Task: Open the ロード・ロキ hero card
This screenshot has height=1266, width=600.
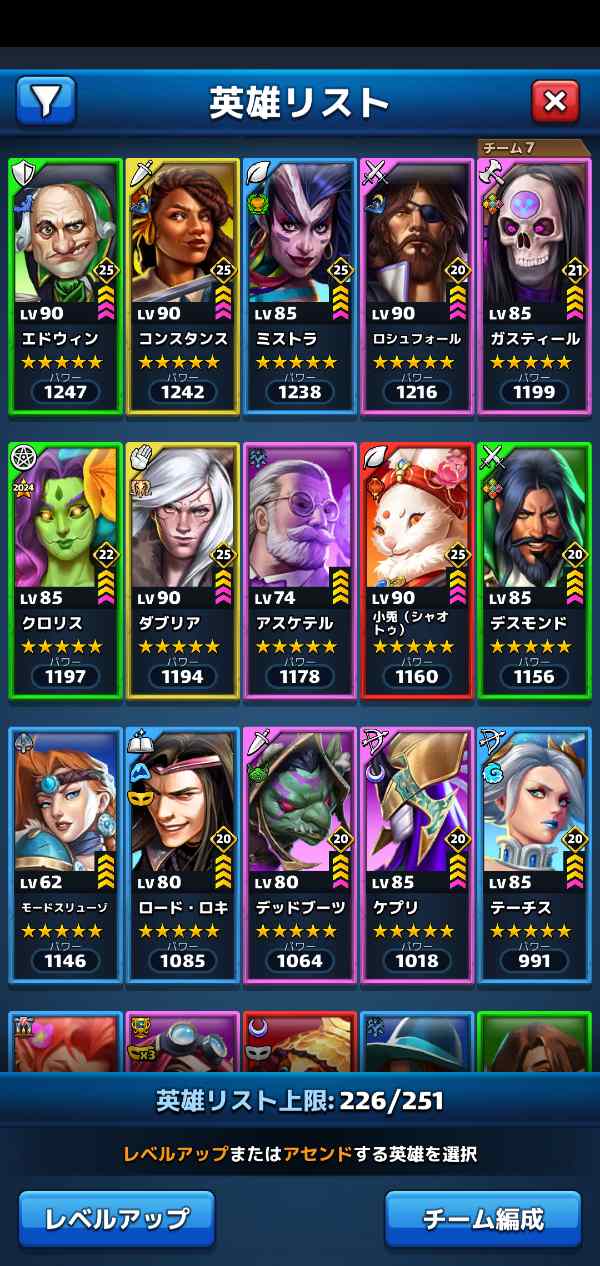Action: tap(182, 855)
